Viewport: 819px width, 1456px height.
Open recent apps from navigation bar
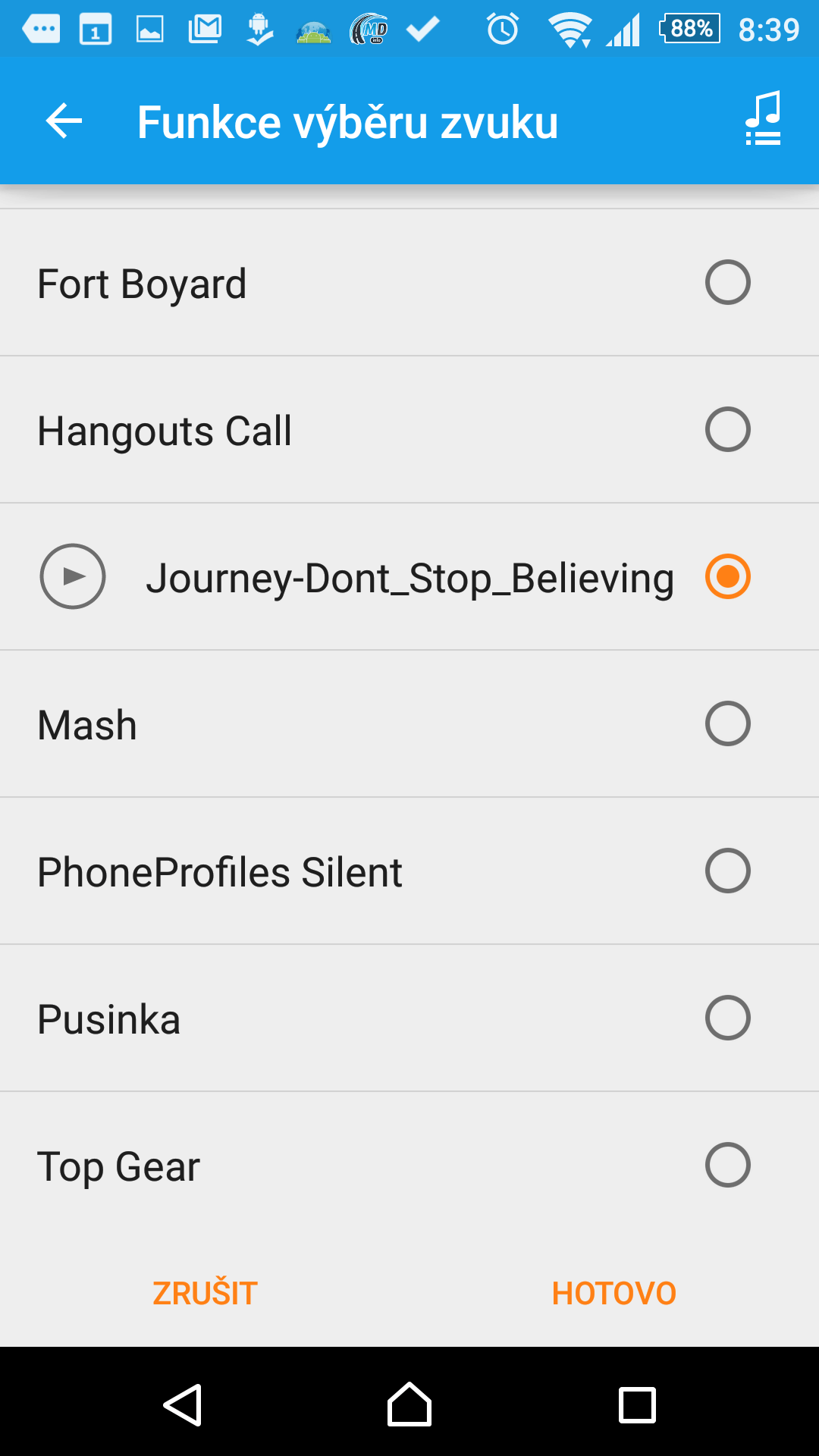tap(637, 1405)
